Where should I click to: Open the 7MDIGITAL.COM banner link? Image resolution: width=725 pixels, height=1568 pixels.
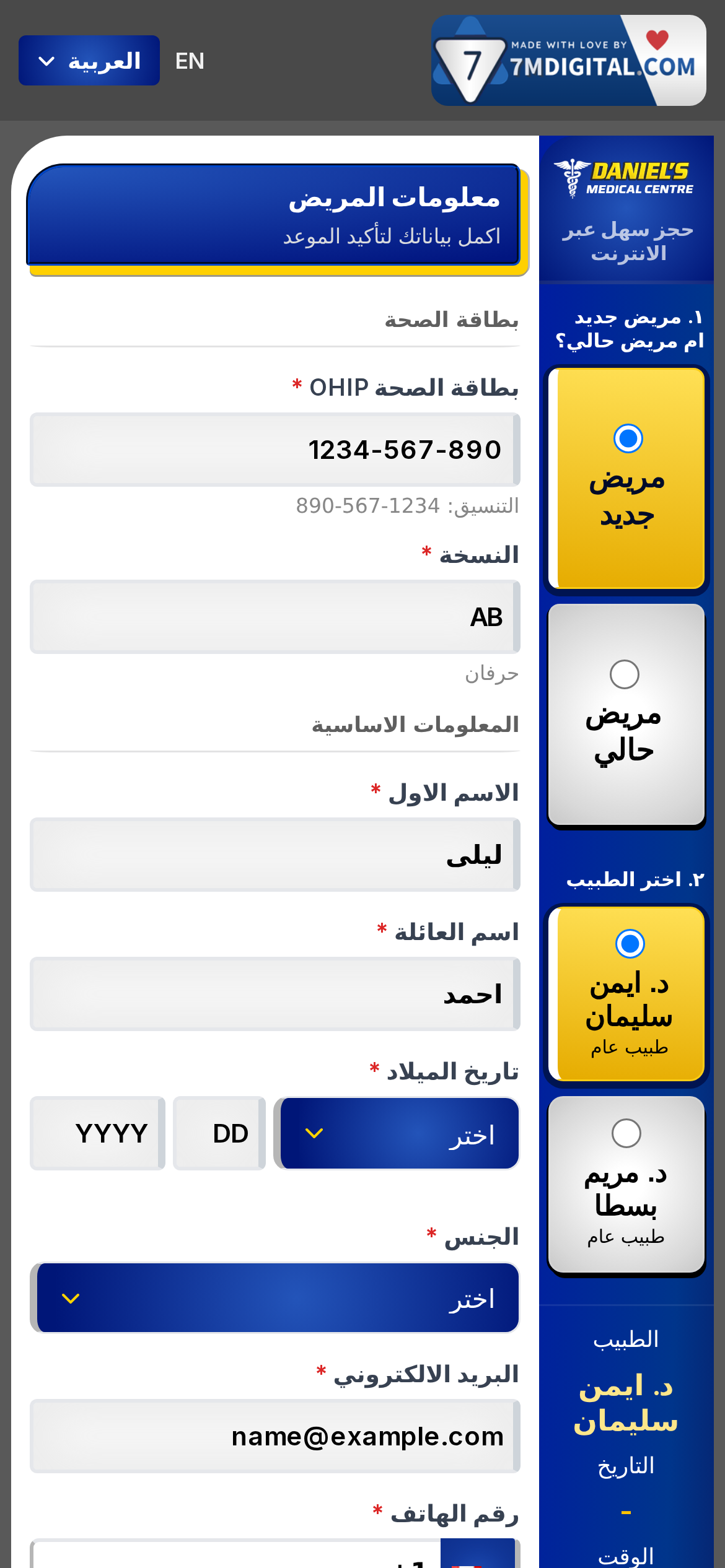(x=568, y=60)
